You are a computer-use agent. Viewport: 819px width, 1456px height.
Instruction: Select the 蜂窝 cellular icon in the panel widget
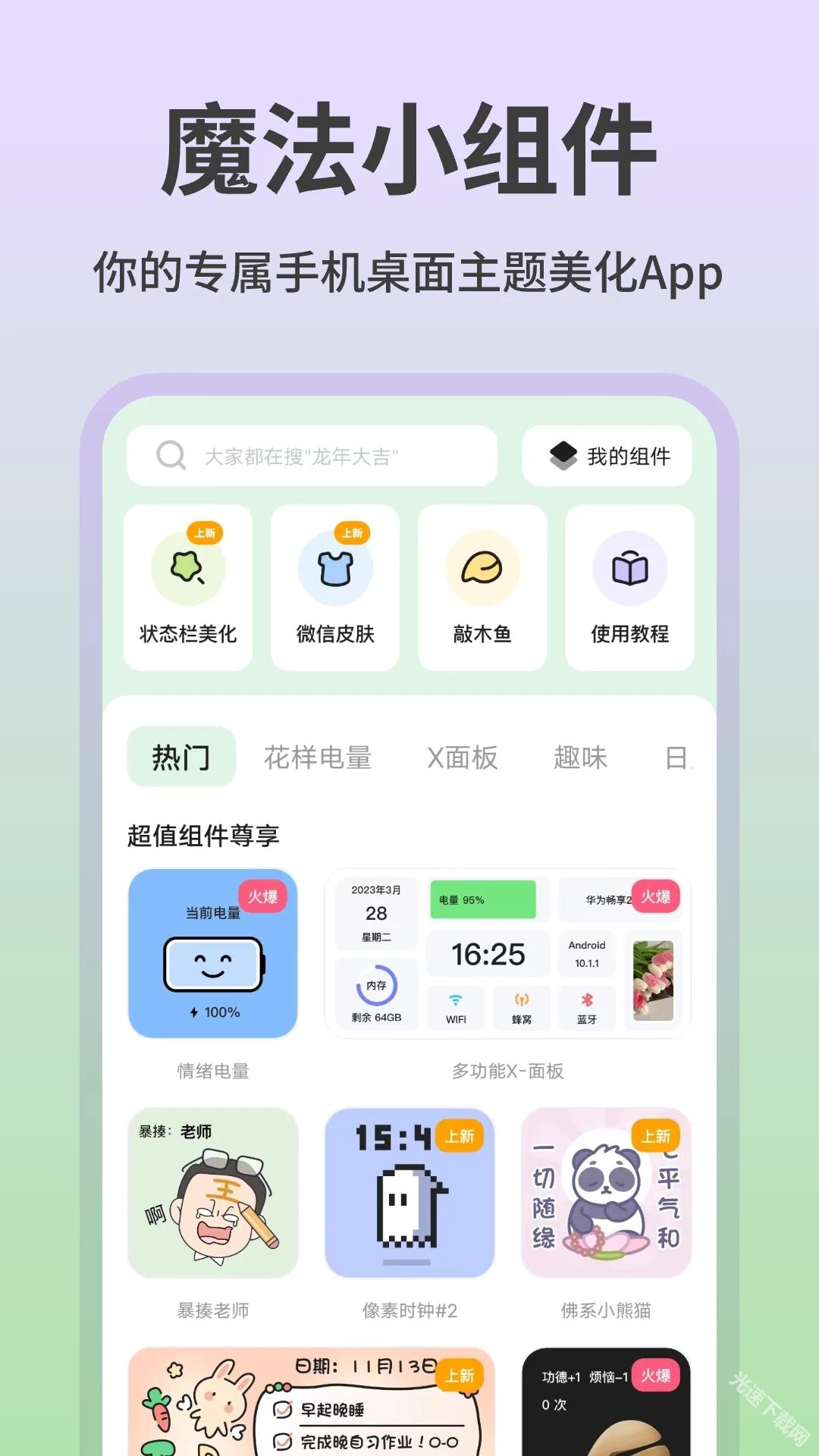point(522,999)
